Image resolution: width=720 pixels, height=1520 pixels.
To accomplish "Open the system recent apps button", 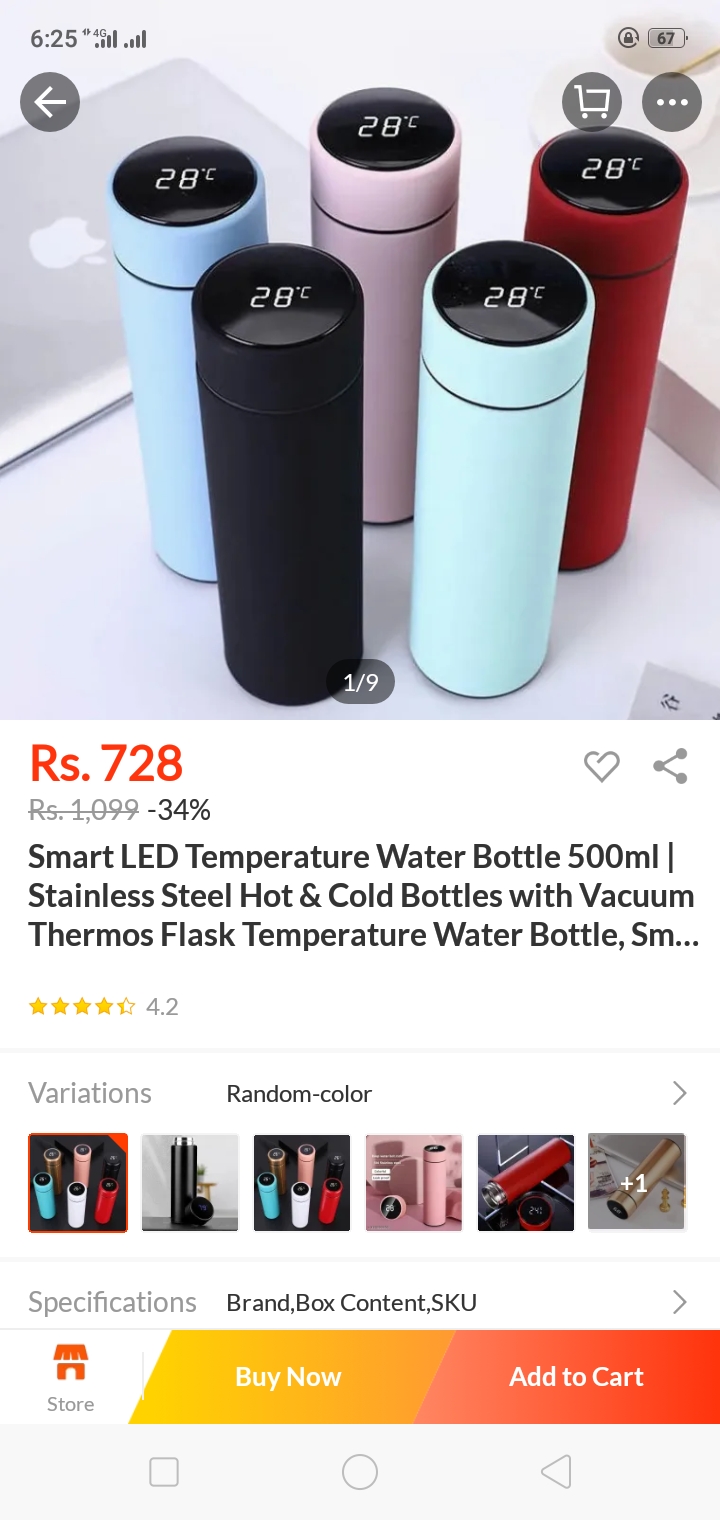I will pyautogui.click(x=164, y=1472).
